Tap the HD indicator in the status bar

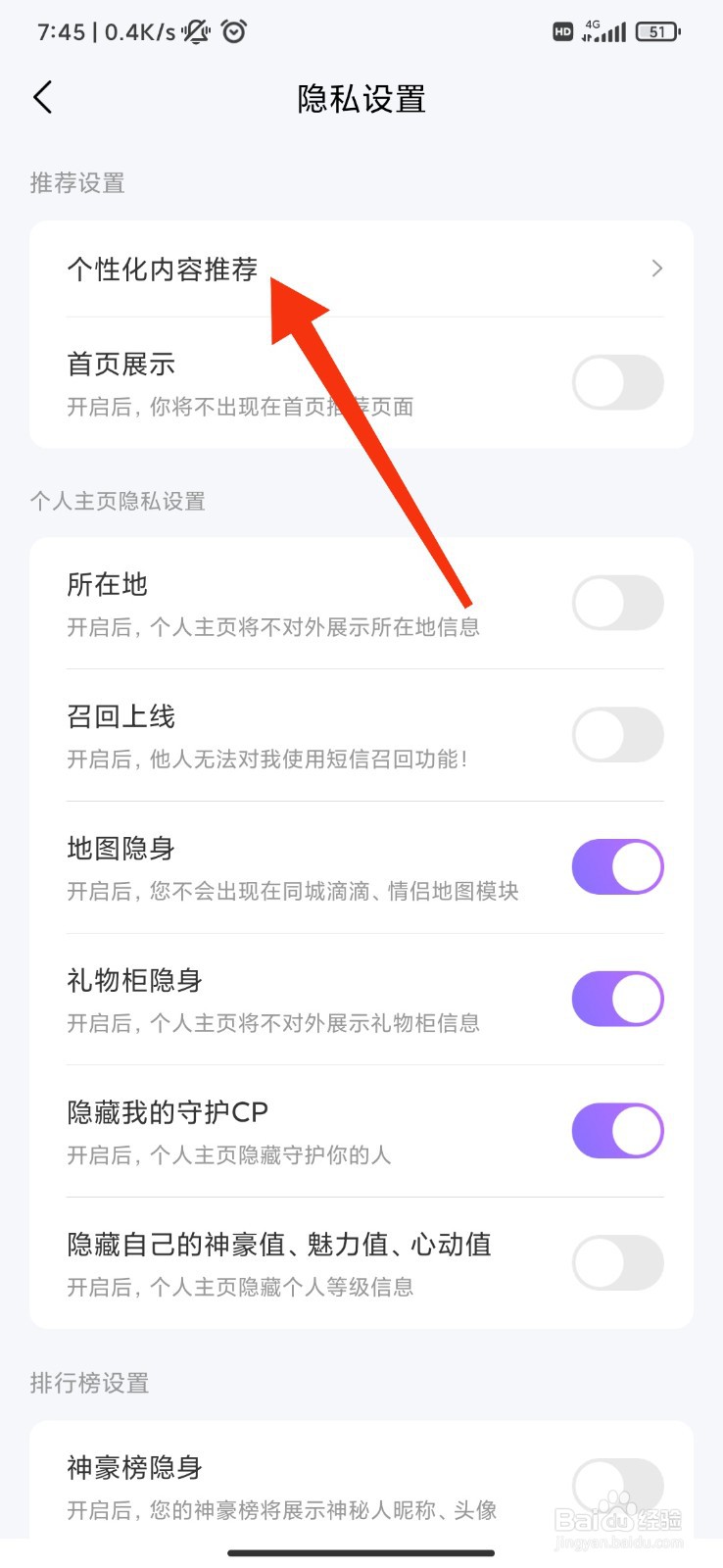561,32
